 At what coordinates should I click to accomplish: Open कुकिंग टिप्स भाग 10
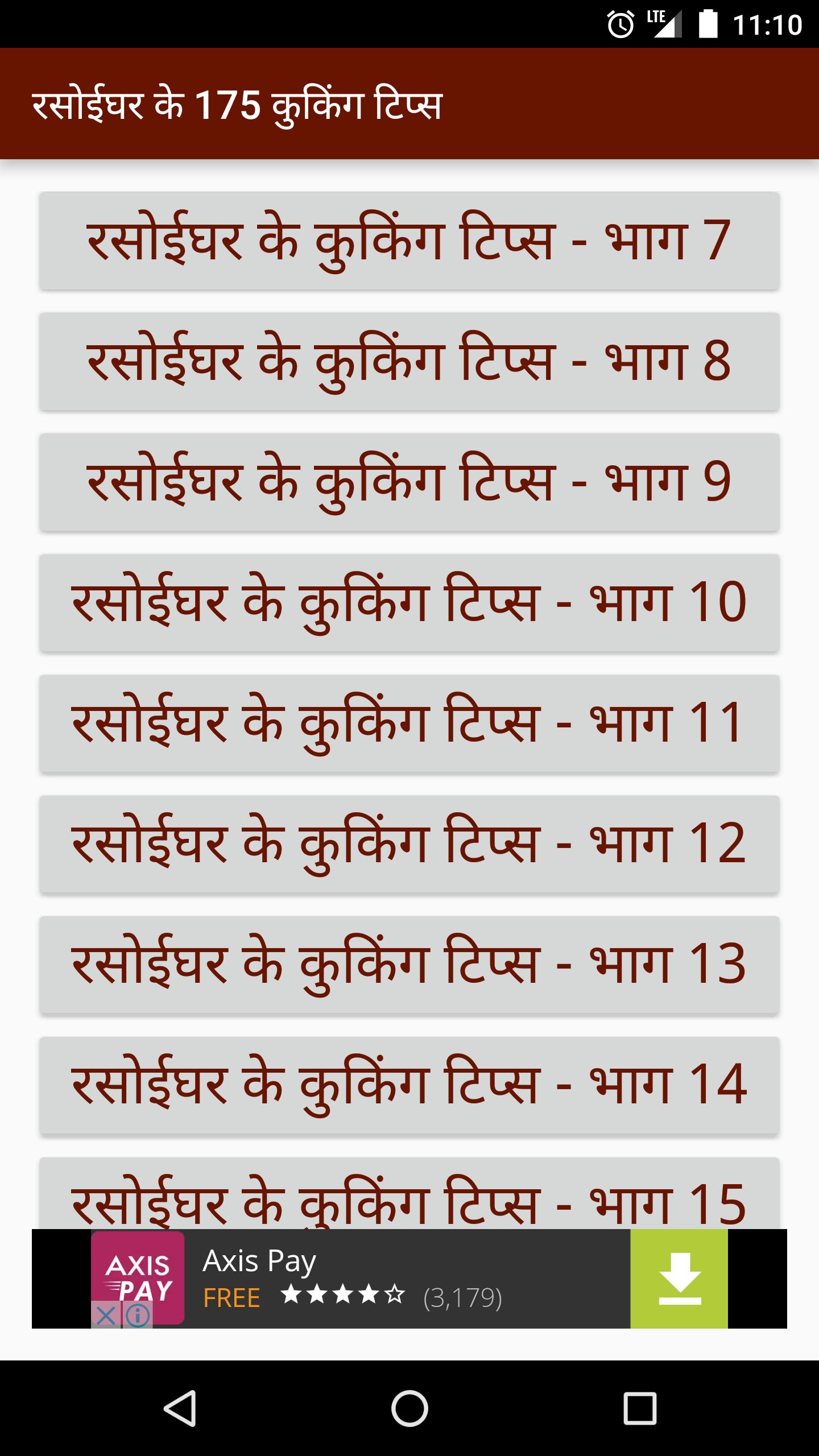pyautogui.click(x=409, y=603)
